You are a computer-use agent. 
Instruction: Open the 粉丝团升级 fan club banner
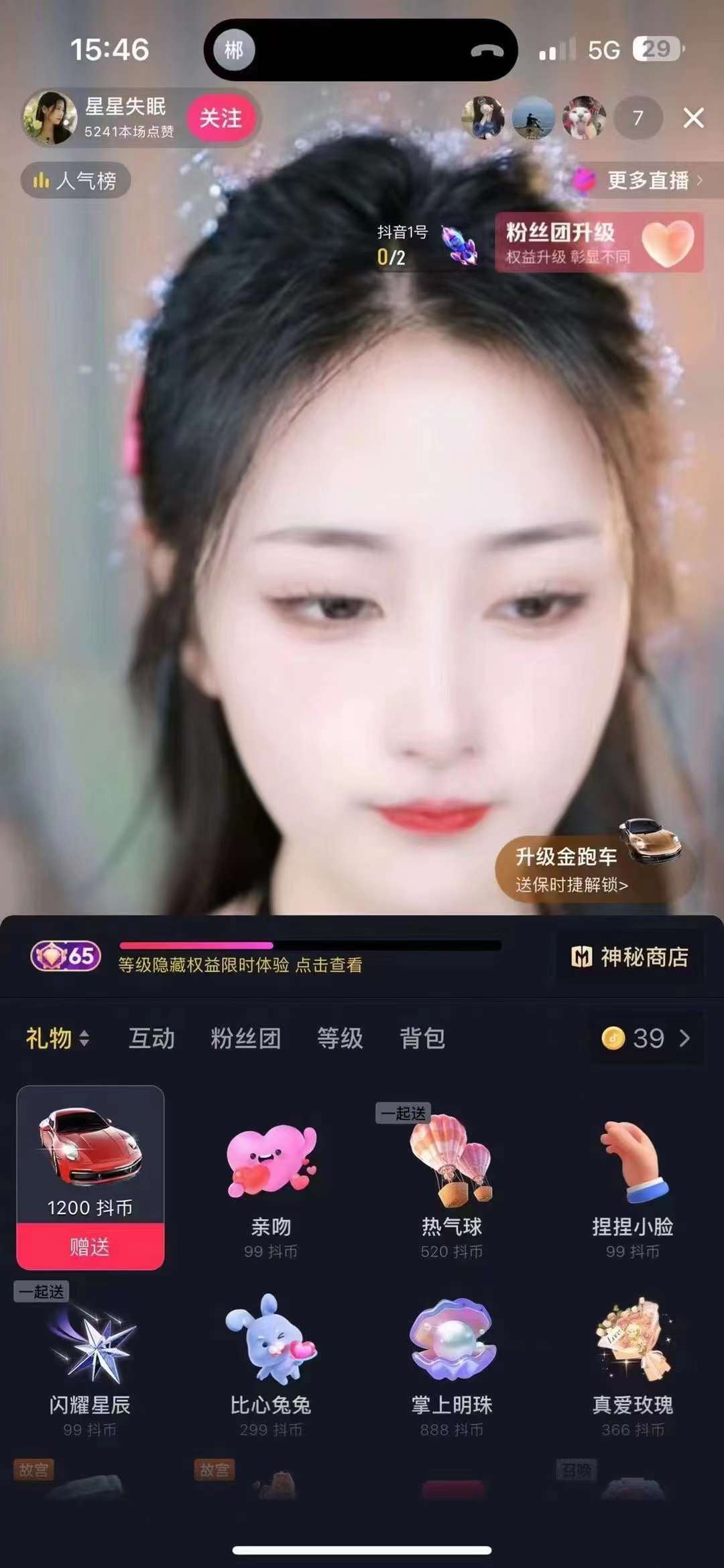coord(599,243)
